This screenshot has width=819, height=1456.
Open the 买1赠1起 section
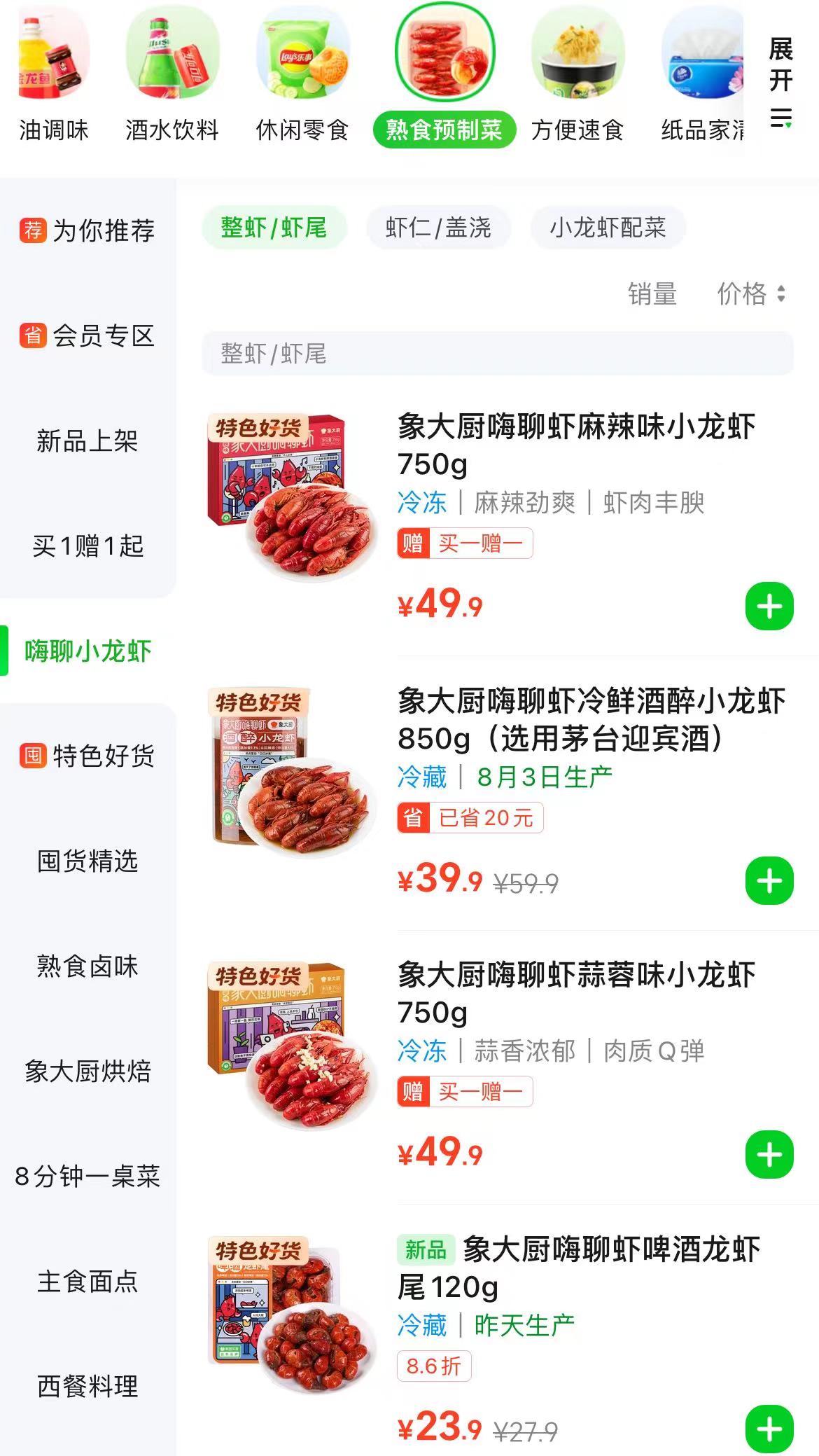[88, 546]
